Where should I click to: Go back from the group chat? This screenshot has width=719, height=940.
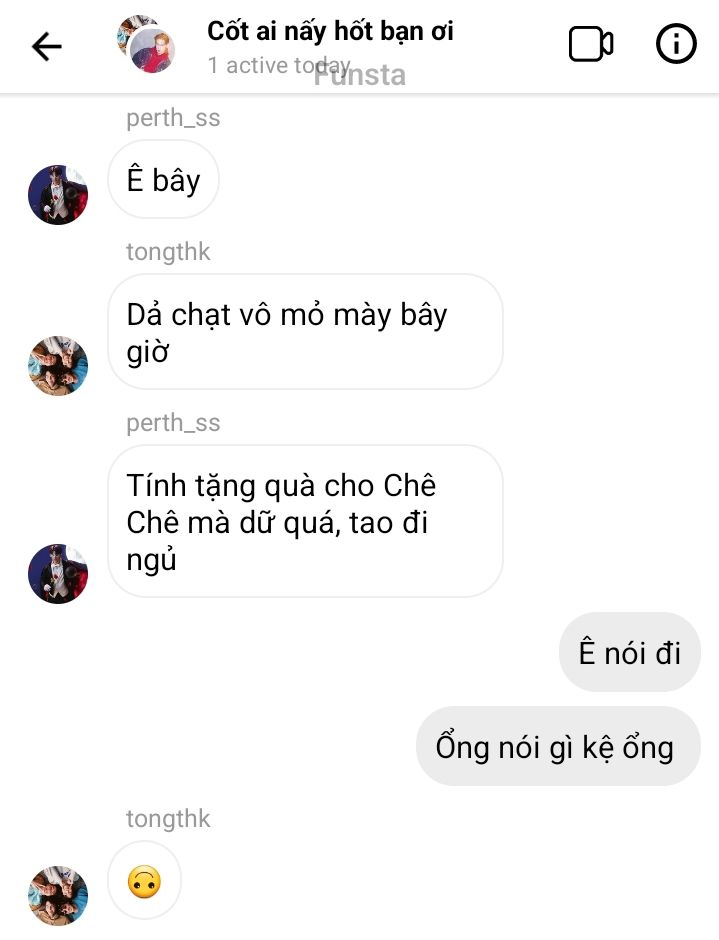click(46, 46)
